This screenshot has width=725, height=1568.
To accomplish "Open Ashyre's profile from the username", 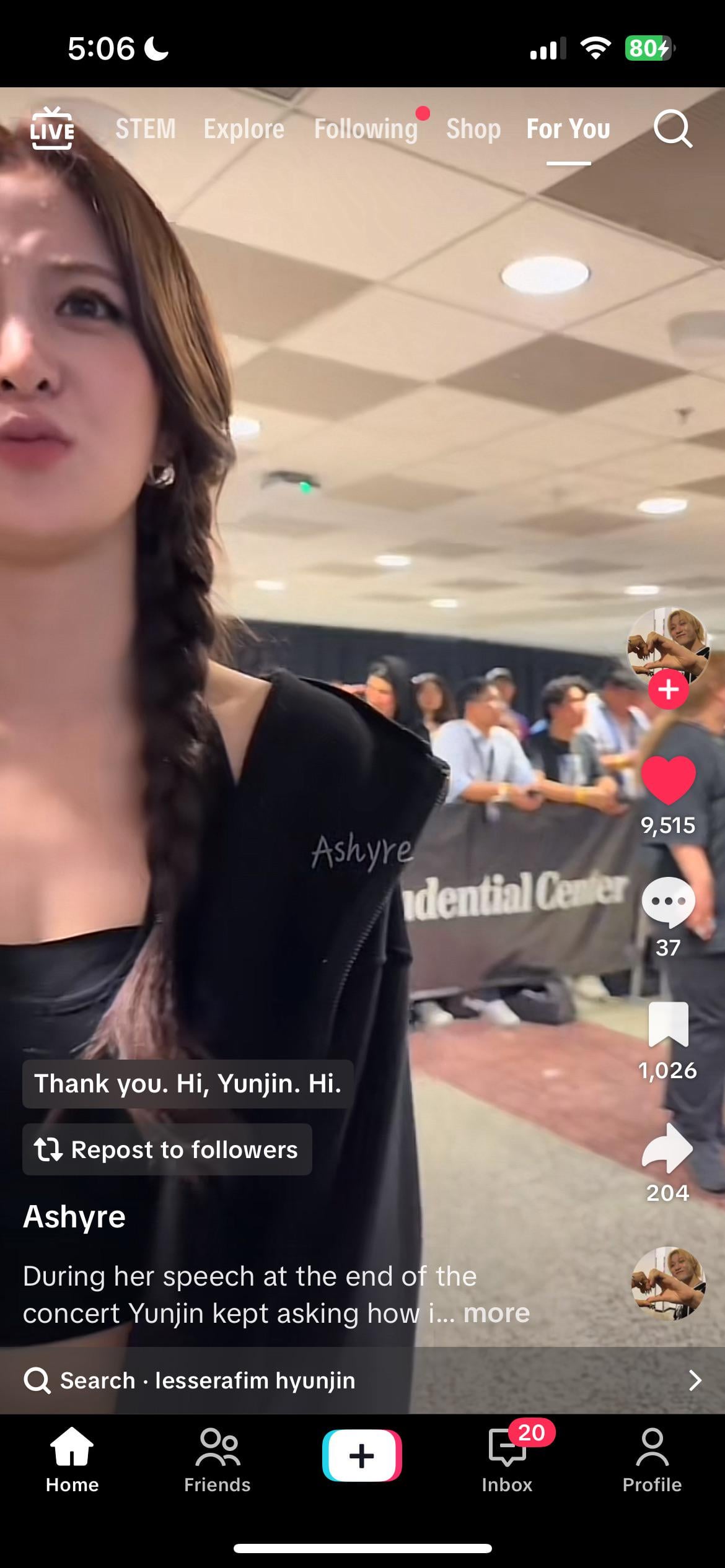I will pos(74,1217).
